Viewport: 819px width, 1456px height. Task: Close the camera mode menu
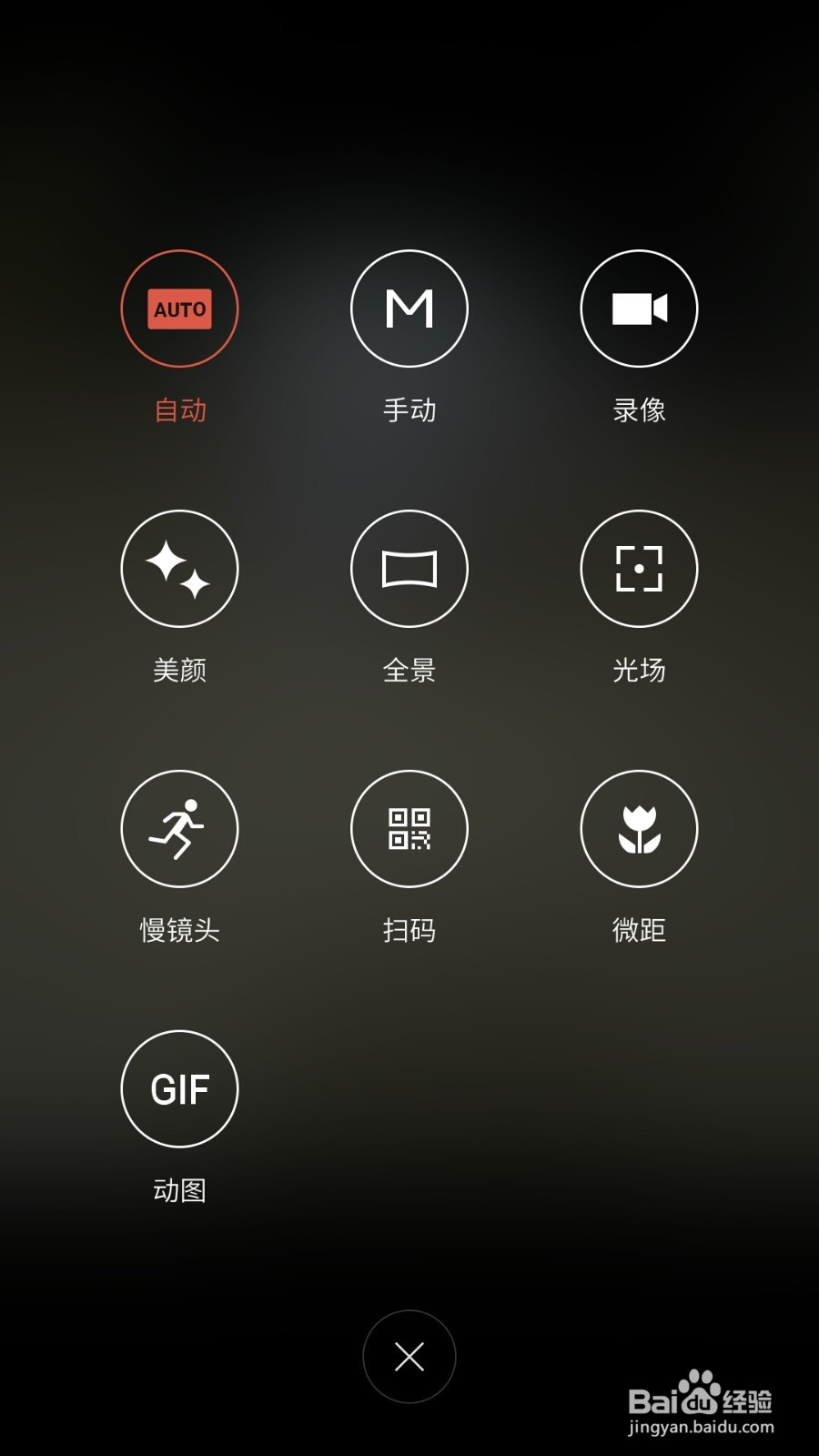(x=409, y=1357)
